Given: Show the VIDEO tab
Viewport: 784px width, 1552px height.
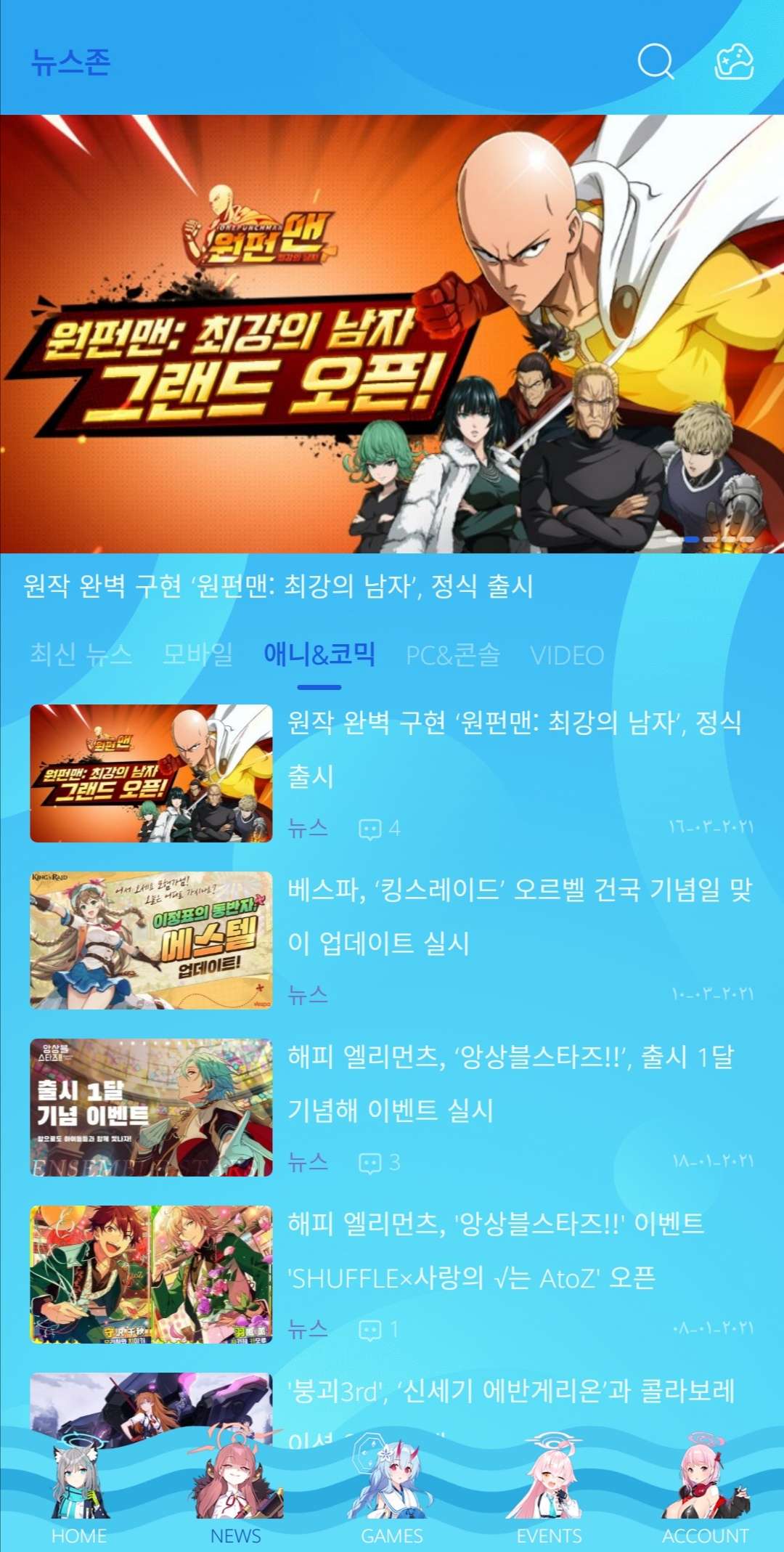Looking at the screenshot, I should point(567,655).
